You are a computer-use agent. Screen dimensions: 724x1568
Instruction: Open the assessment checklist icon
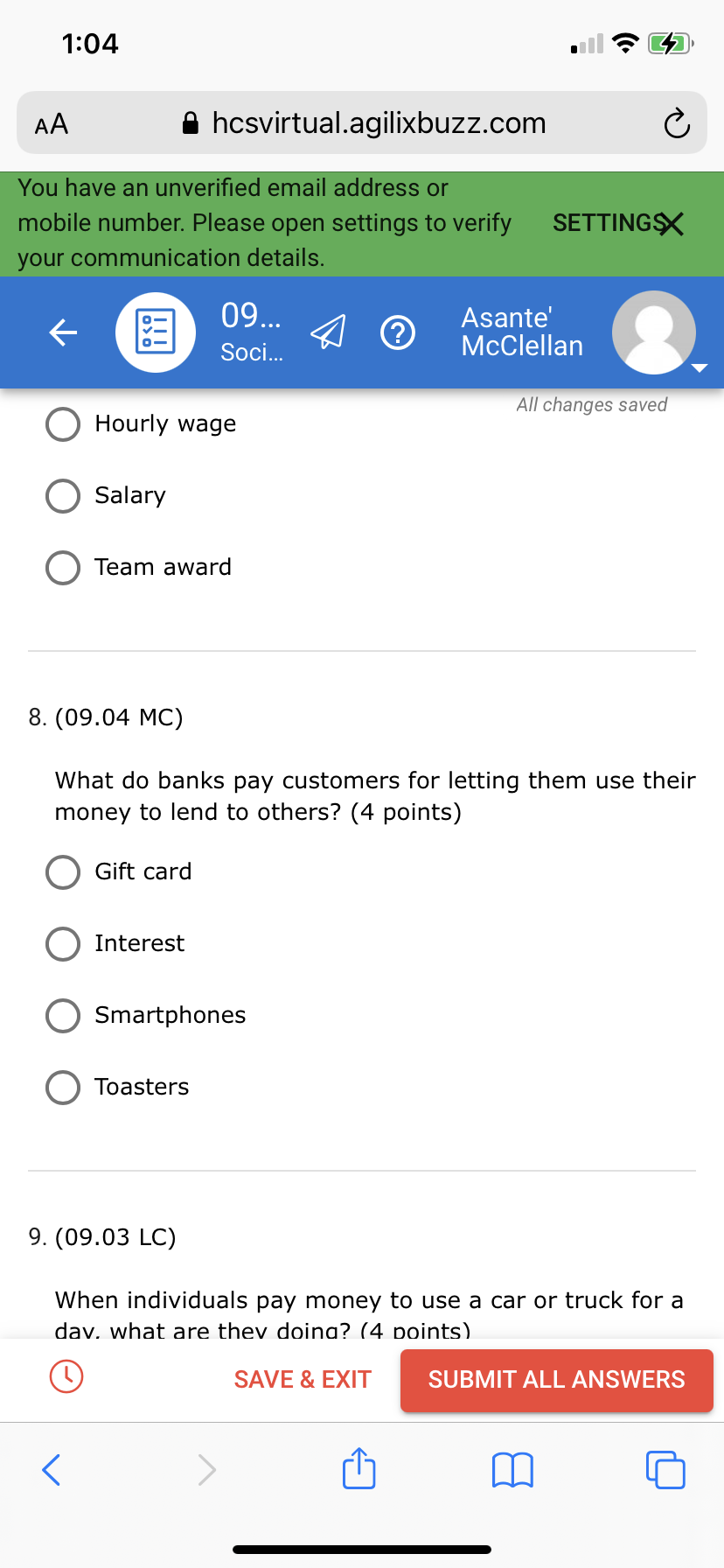point(156,332)
